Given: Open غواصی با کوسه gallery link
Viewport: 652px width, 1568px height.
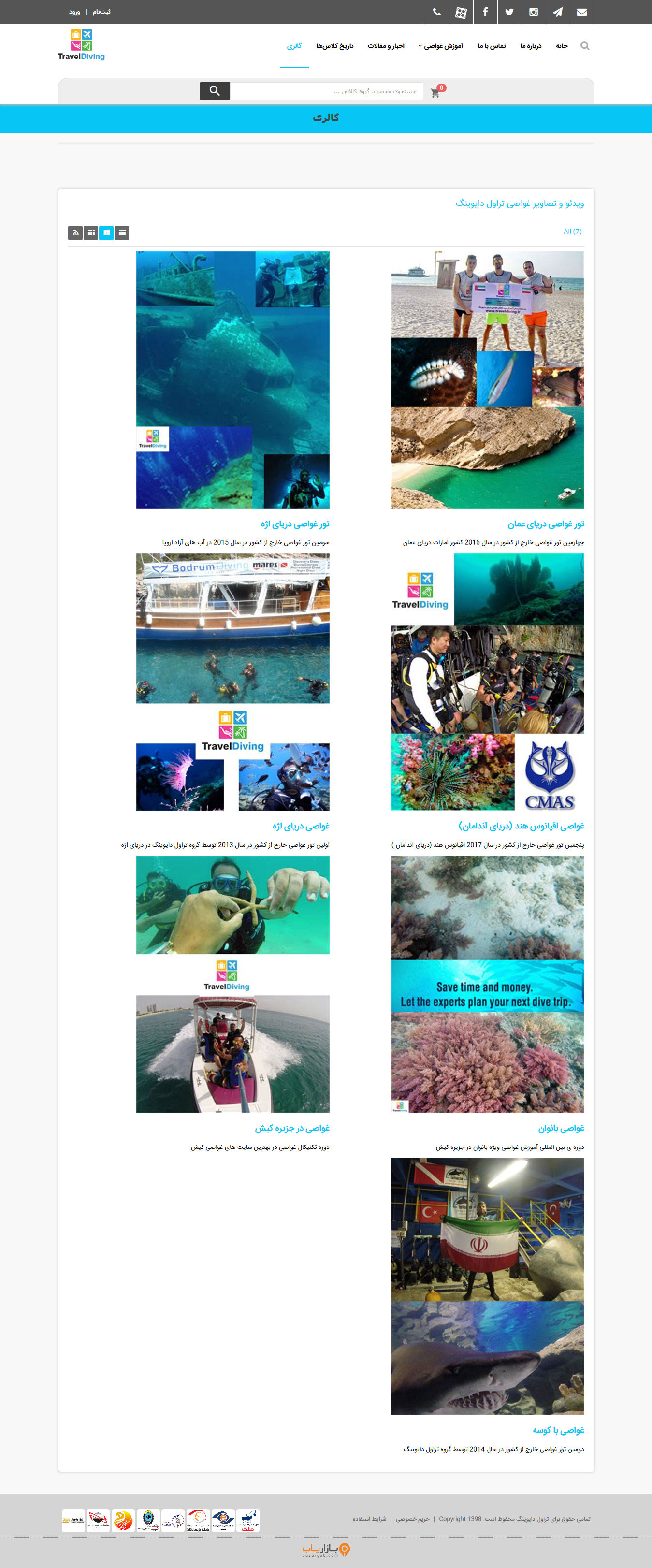Looking at the screenshot, I should click(558, 1430).
